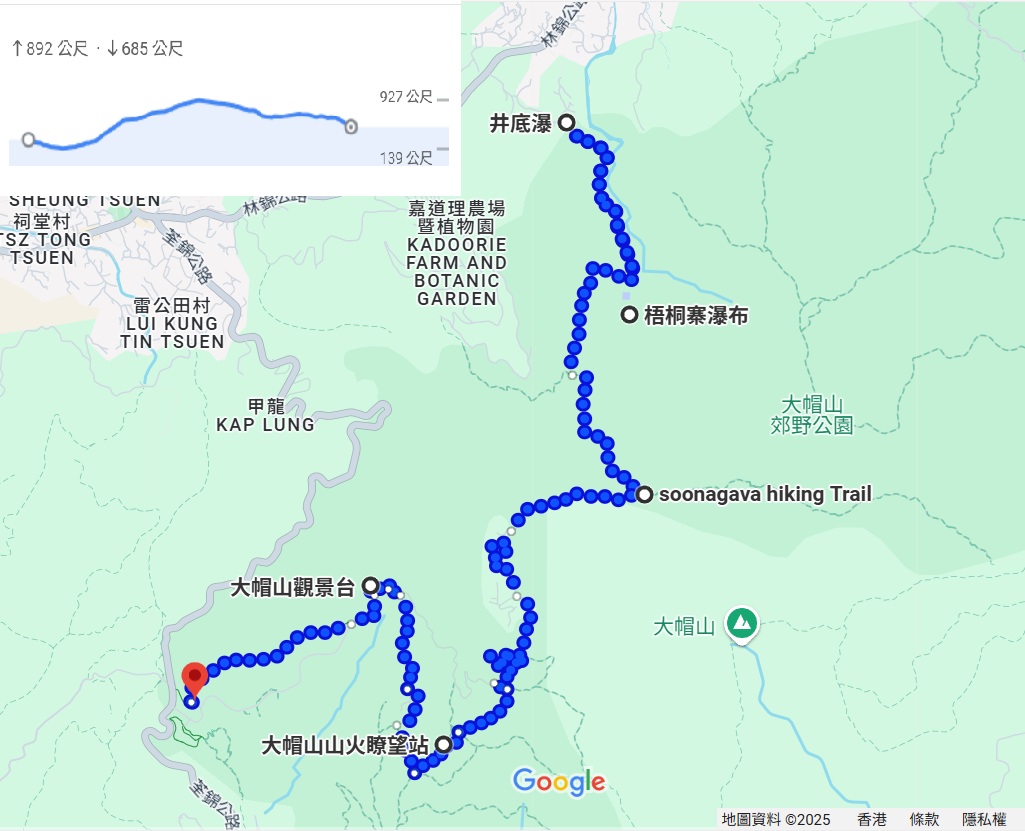Open the soonagava hiking Trail waypoint
1025x831 pixels.
click(645, 494)
